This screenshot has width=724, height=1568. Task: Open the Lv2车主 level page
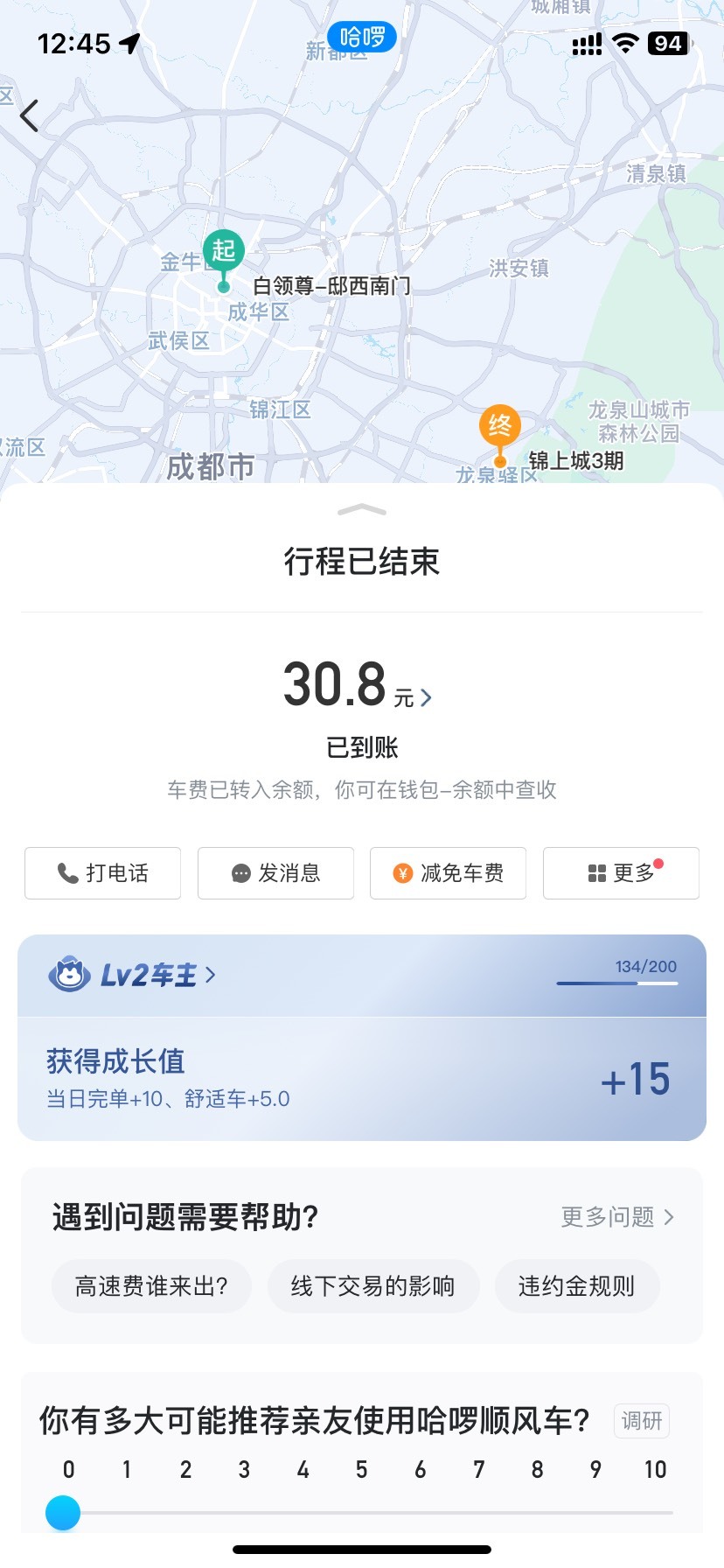[x=133, y=975]
